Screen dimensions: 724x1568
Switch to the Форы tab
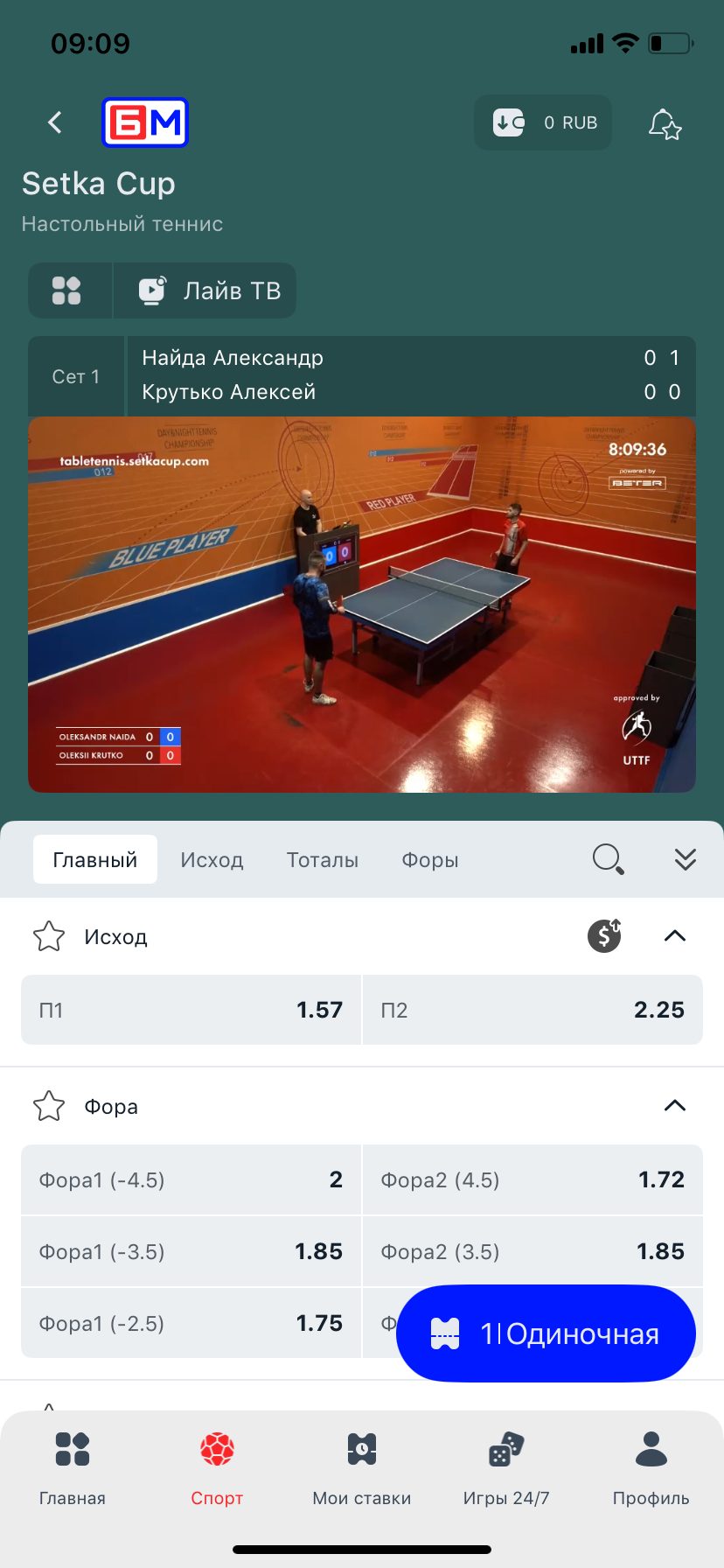point(429,860)
